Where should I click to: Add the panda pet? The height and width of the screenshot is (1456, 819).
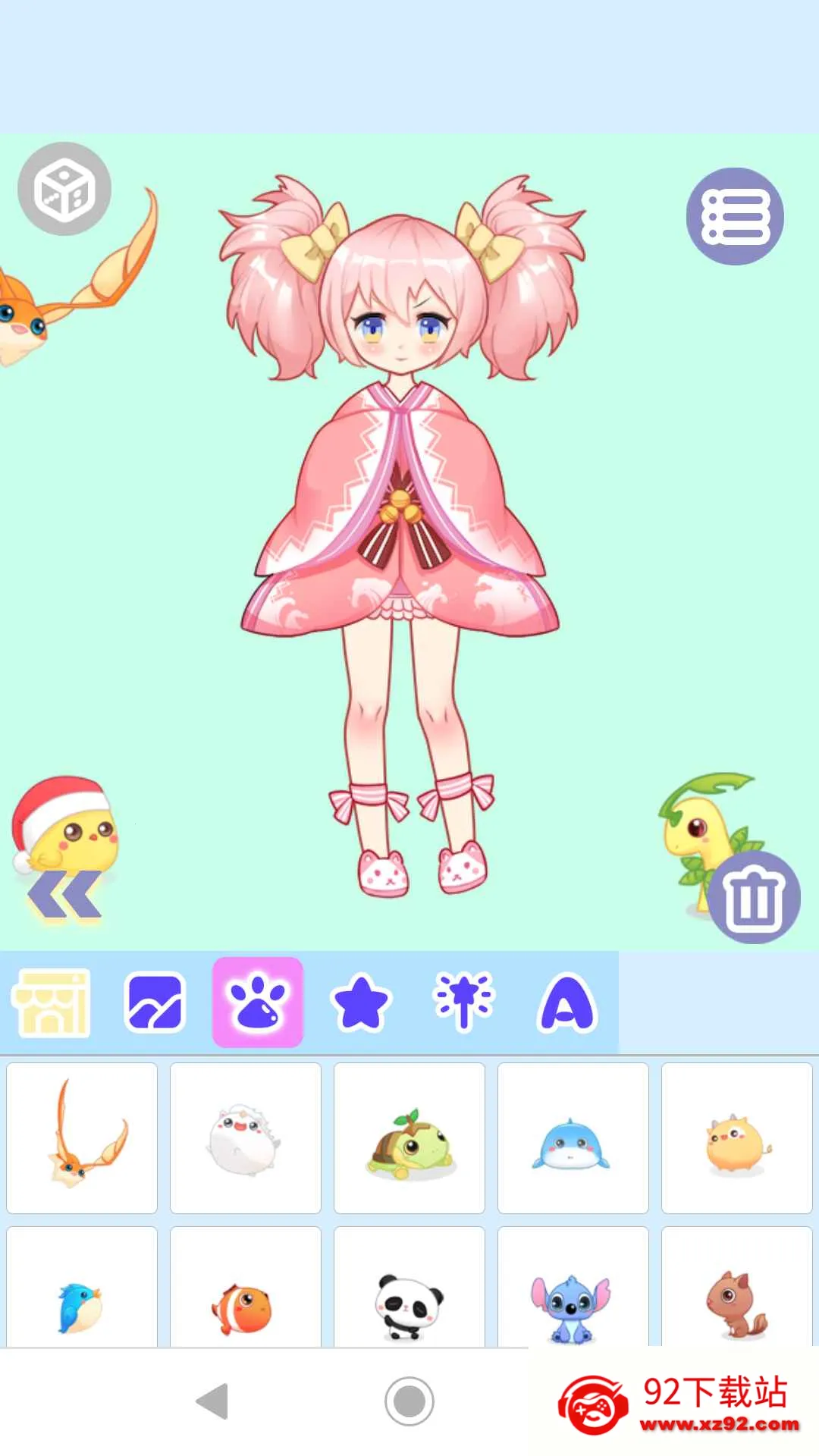[x=409, y=1287]
